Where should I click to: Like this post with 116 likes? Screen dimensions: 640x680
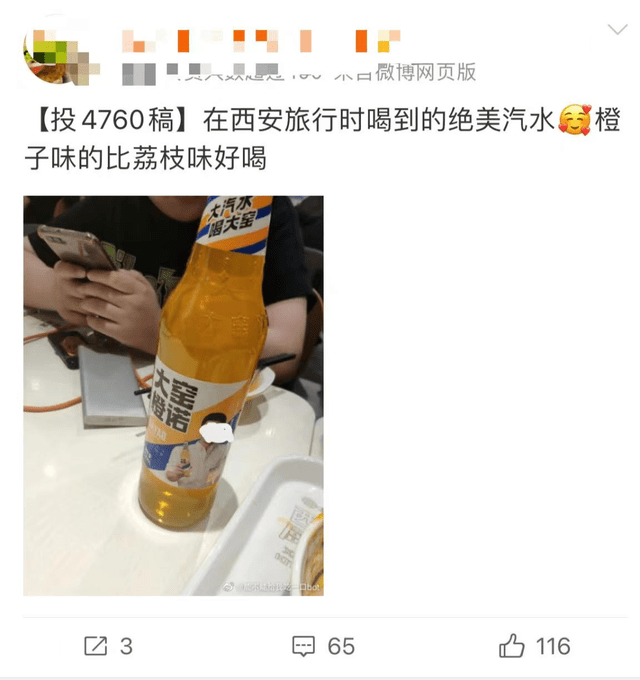[534, 646]
